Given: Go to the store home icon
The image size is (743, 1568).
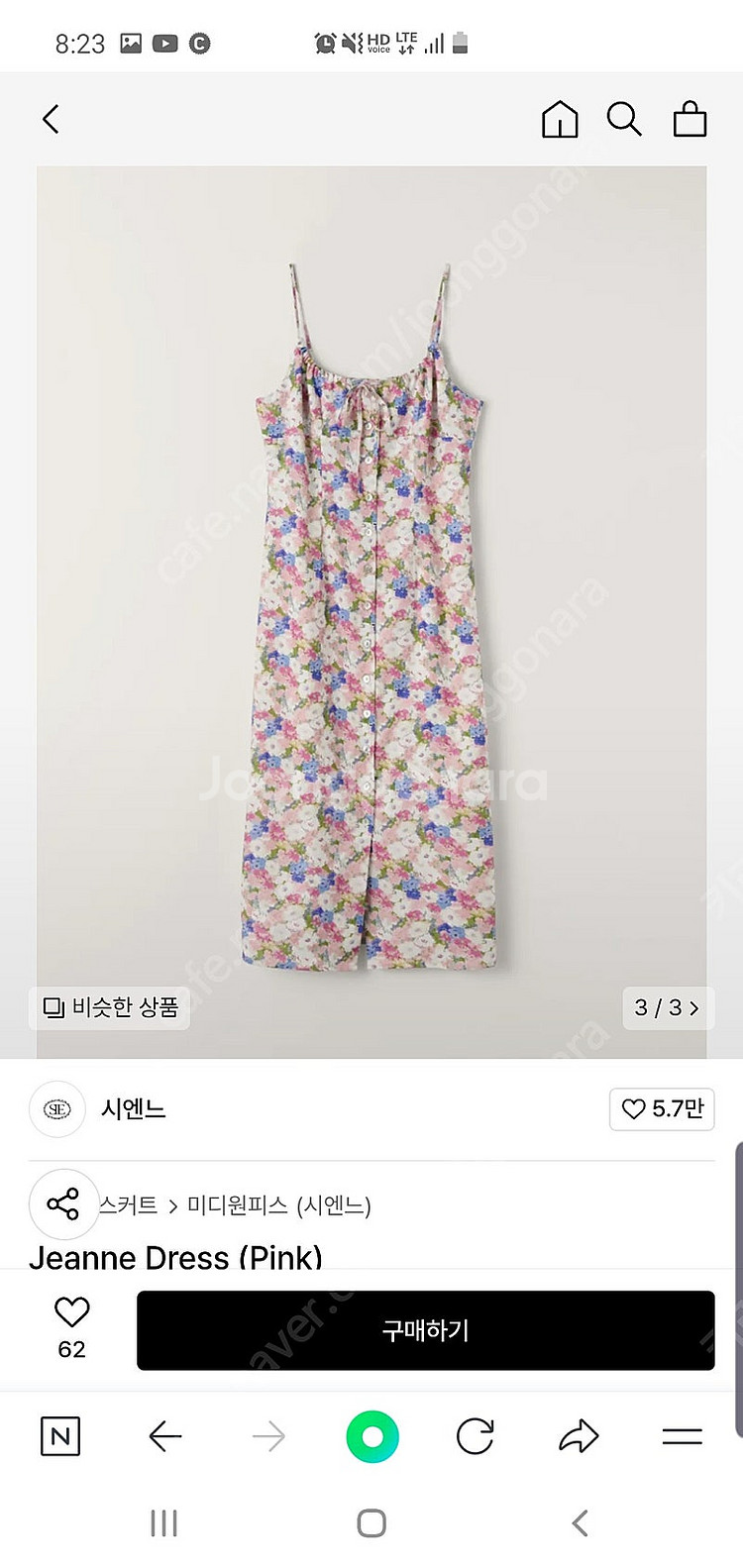Looking at the screenshot, I should [x=559, y=119].
